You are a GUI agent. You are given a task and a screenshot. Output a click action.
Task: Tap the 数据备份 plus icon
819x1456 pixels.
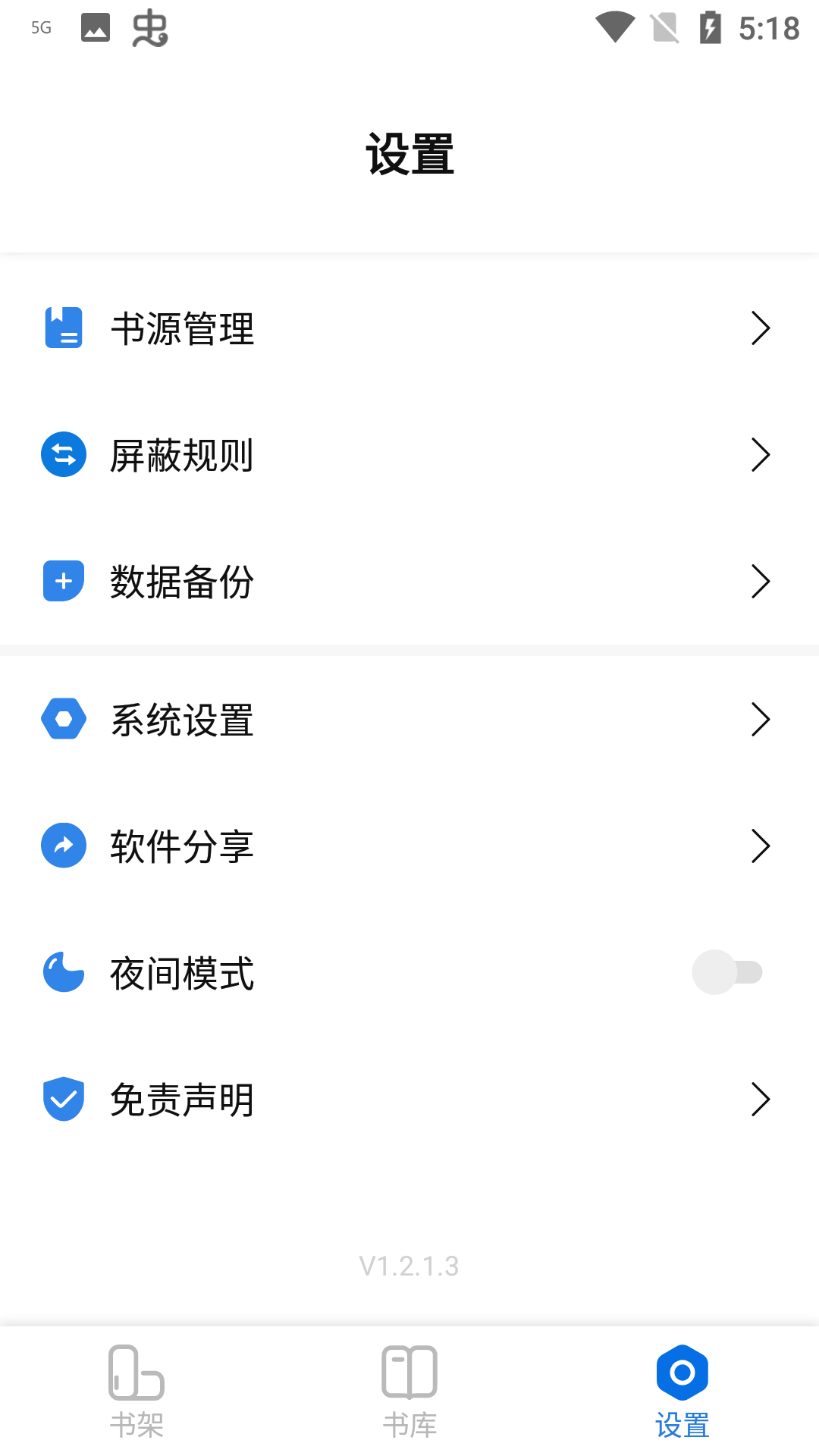tap(63, 582)
